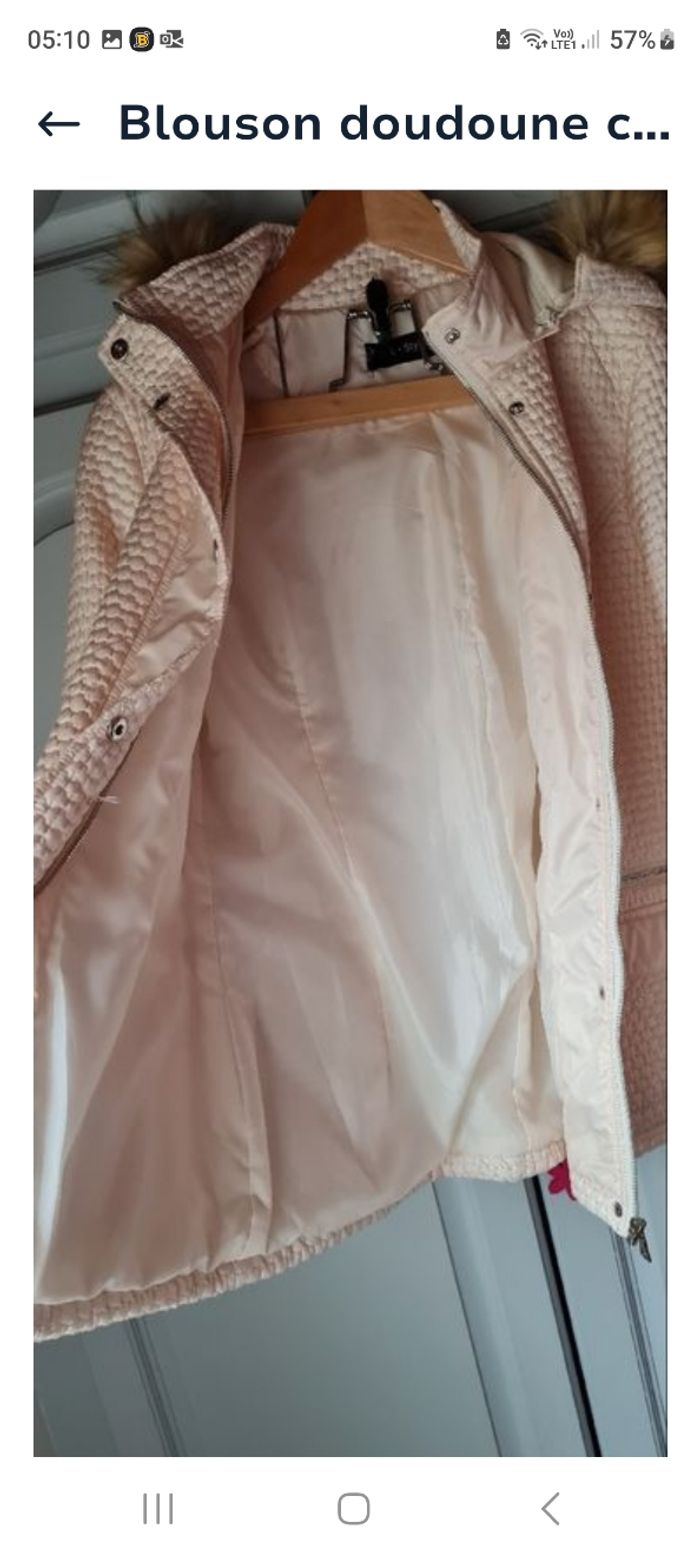Tap the system back chevron
The image size is (700, 1556).
coord(549,1509)
